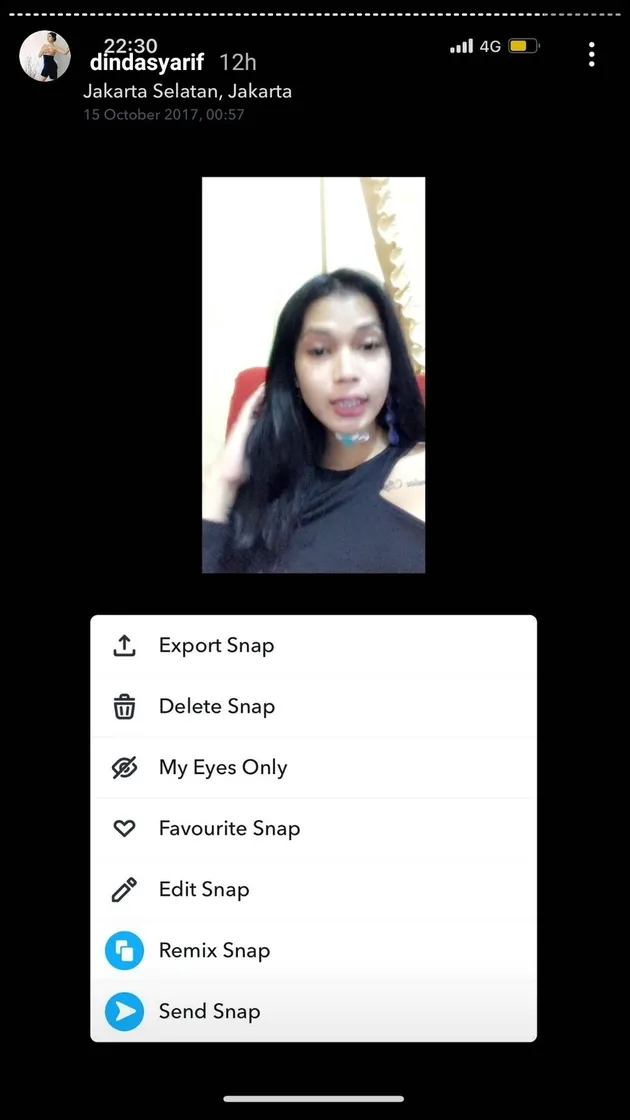Open the three-dot overflow menu
This screenshot has width=630, height=1120.
point(592,55)
